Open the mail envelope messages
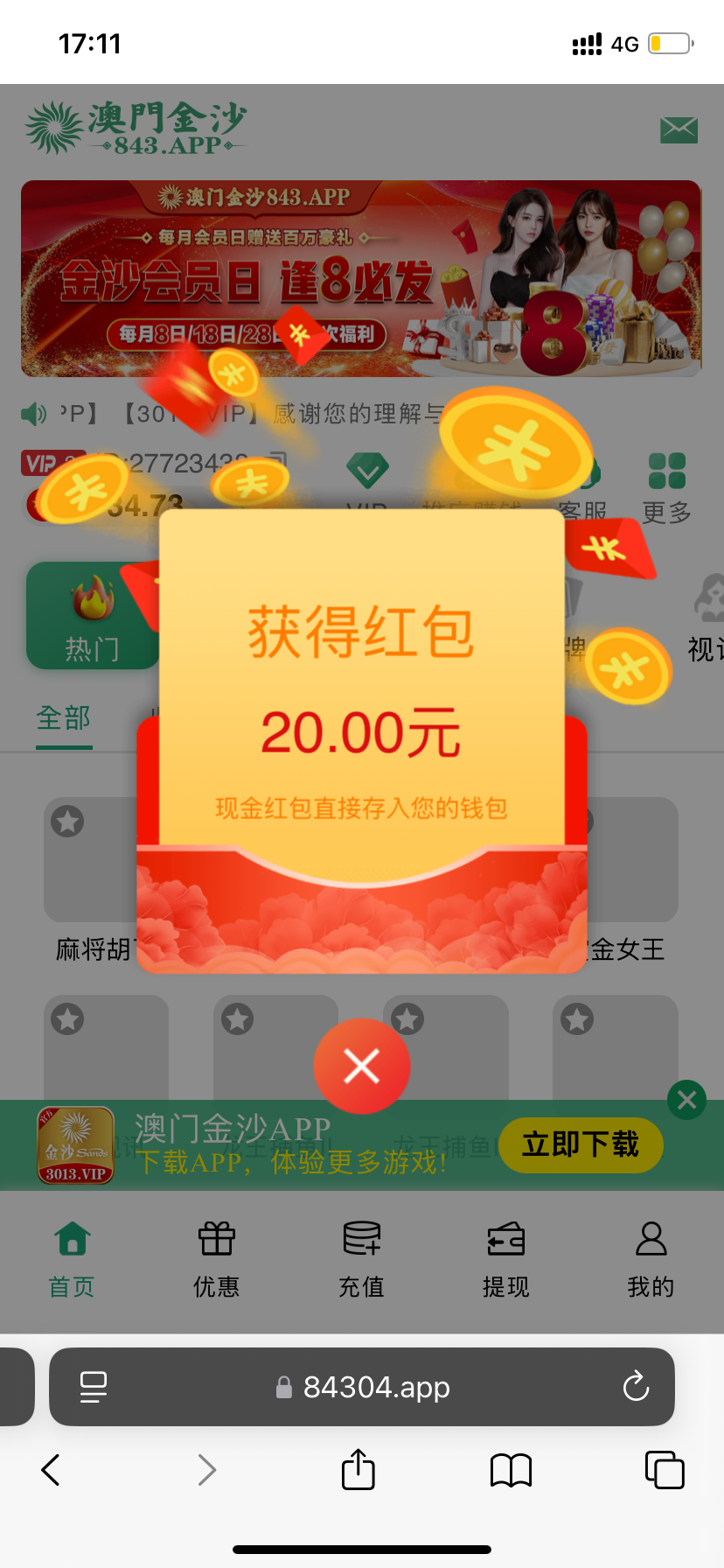 pos(679,129)
